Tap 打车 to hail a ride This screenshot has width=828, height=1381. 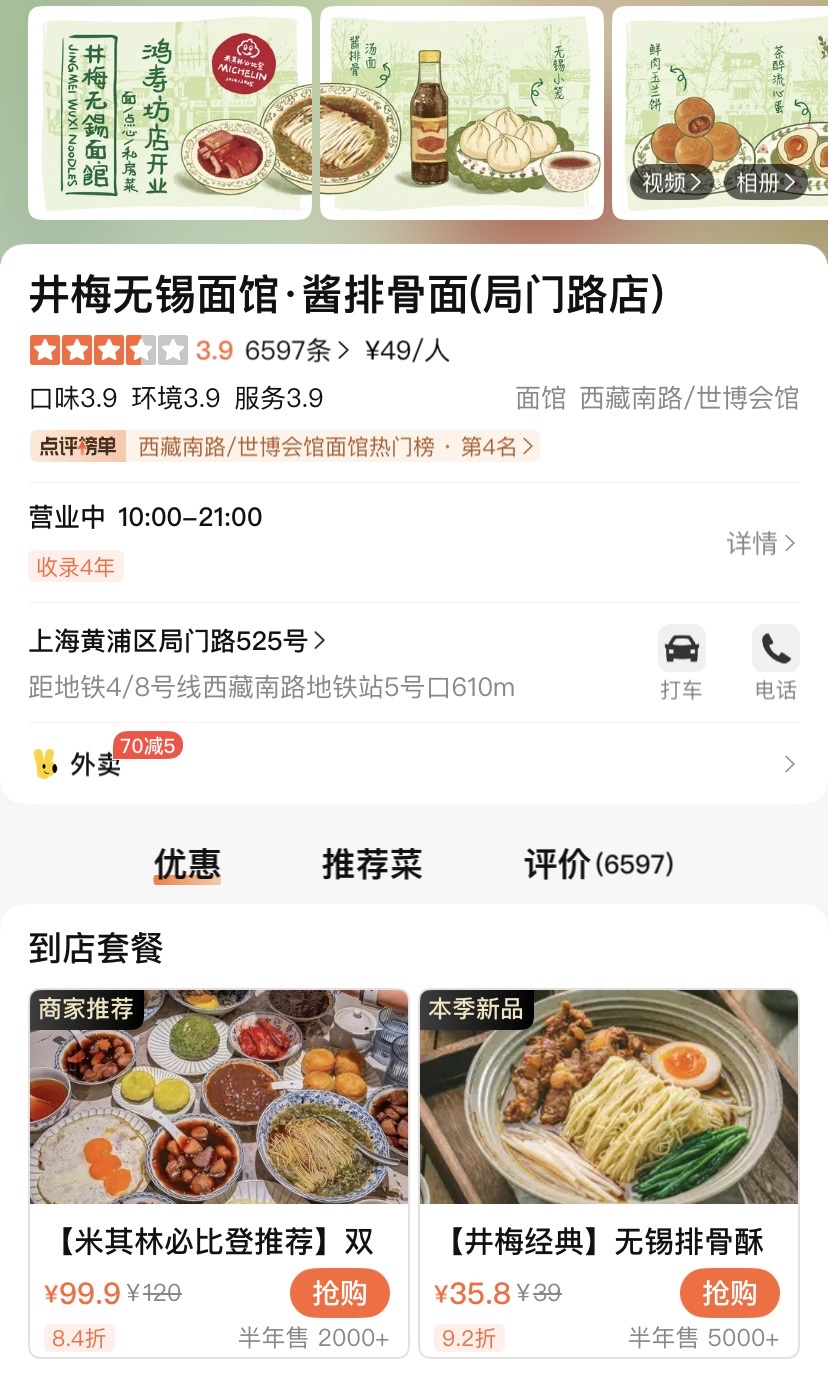click(681, 661)
